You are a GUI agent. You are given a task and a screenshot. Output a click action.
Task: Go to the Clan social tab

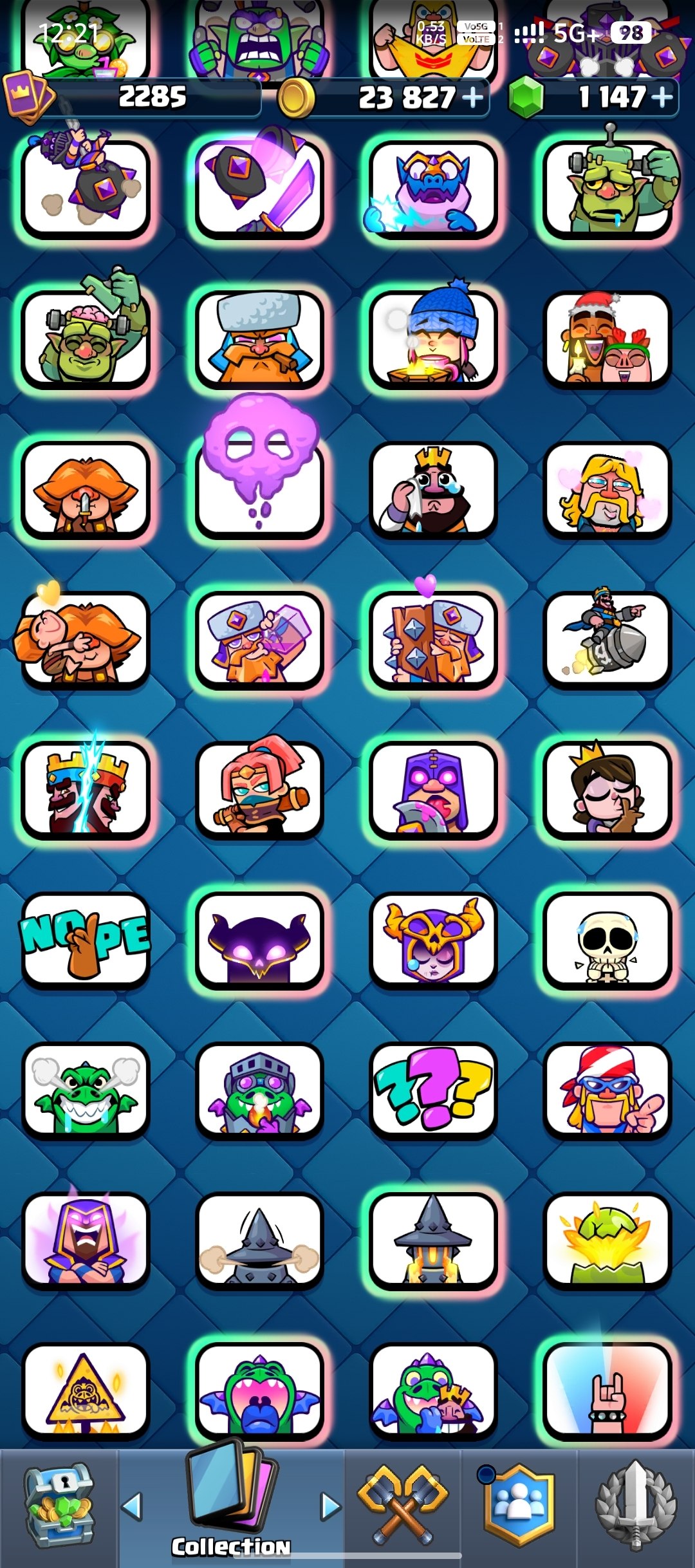[519, 1505]
